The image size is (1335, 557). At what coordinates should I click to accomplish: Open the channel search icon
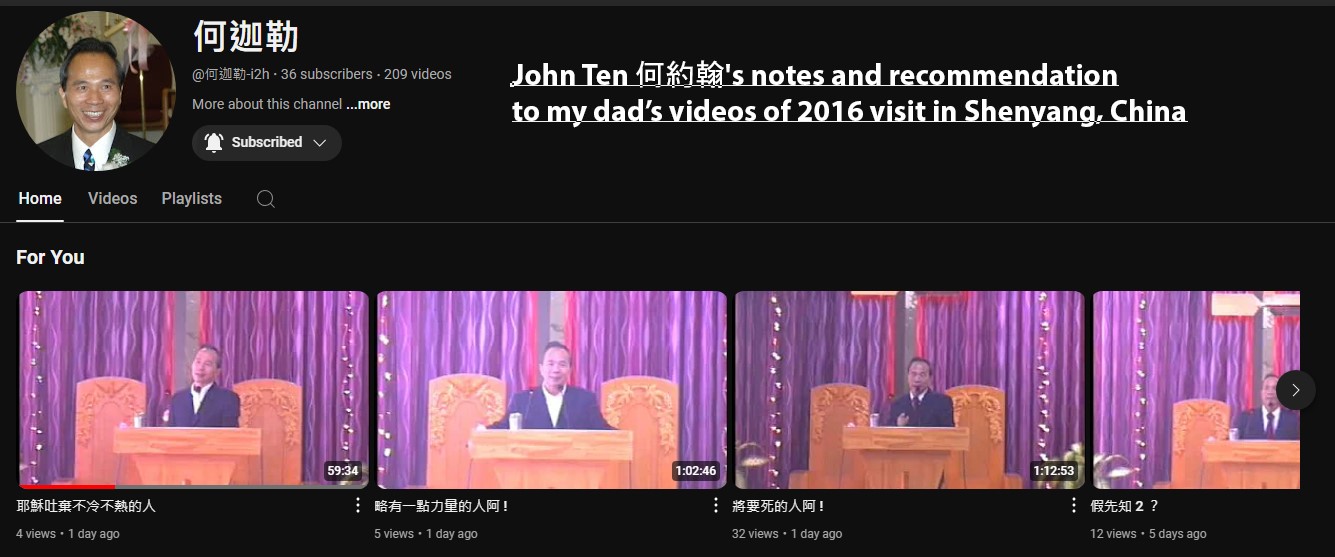(x=265, y=199)
